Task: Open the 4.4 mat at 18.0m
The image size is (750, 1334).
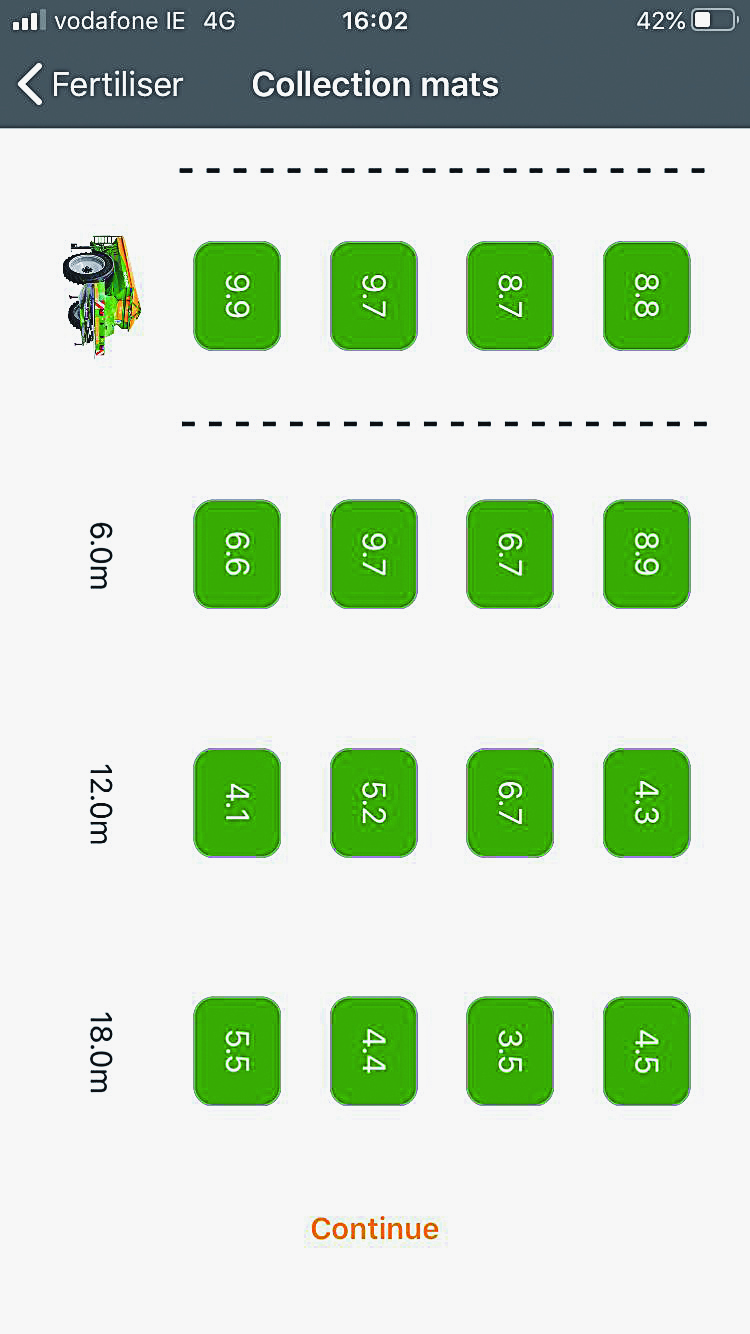Action: [374, 1051]
